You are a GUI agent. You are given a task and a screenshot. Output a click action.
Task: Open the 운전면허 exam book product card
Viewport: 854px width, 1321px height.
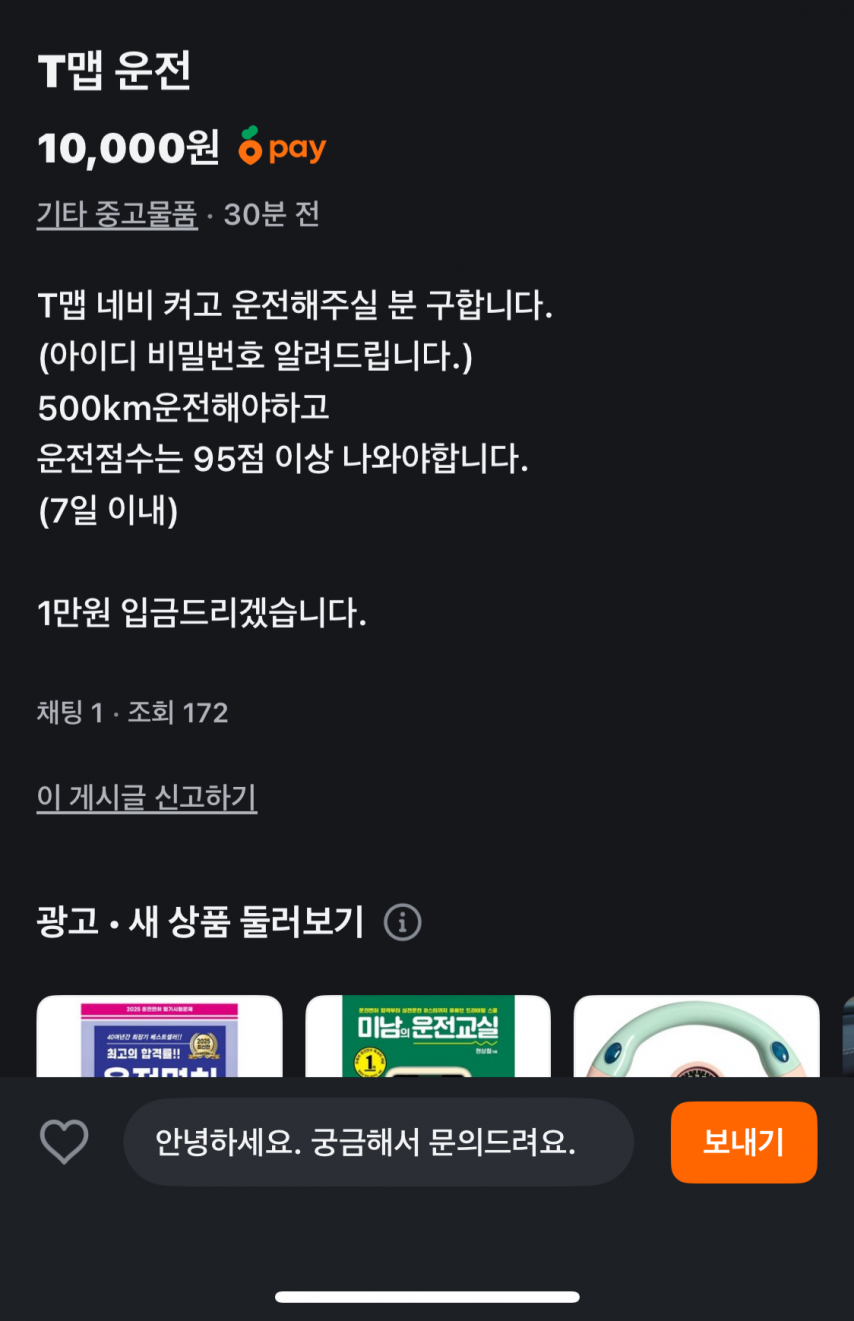click(159, 1036)
